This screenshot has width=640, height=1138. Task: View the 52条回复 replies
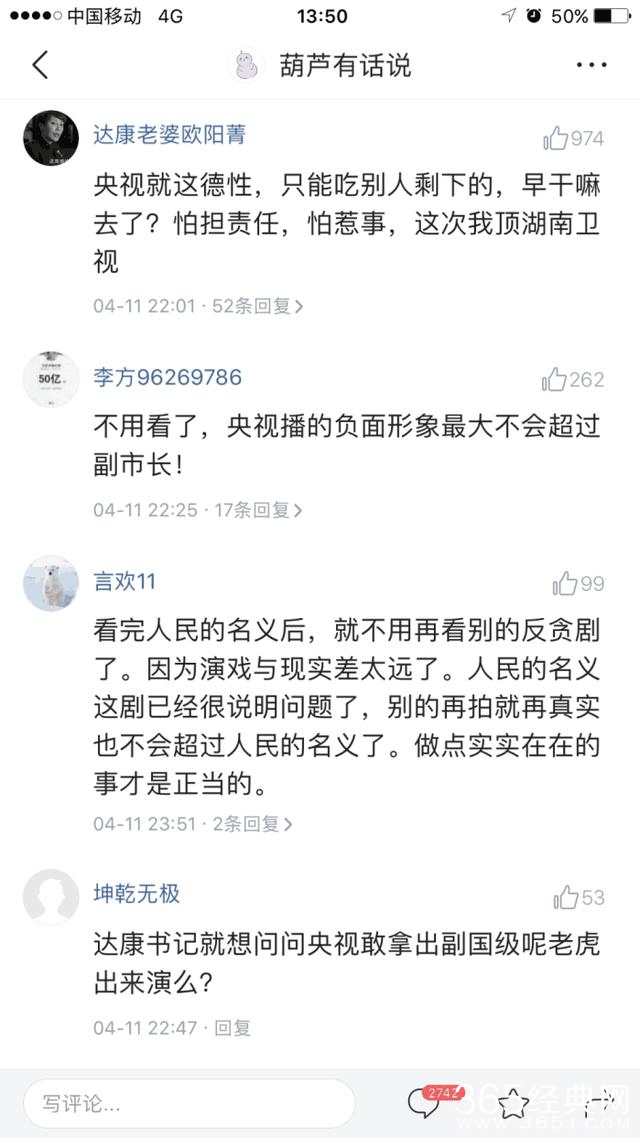[257, 306]
